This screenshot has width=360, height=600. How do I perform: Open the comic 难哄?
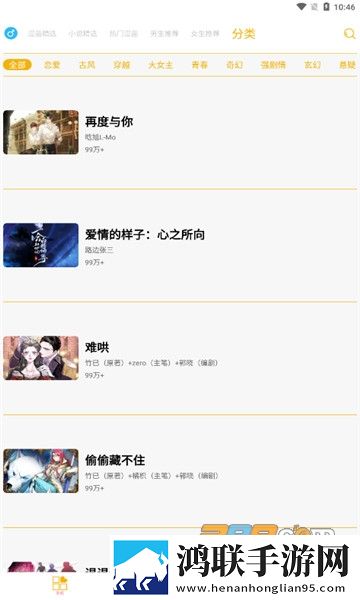pos(180,358)
